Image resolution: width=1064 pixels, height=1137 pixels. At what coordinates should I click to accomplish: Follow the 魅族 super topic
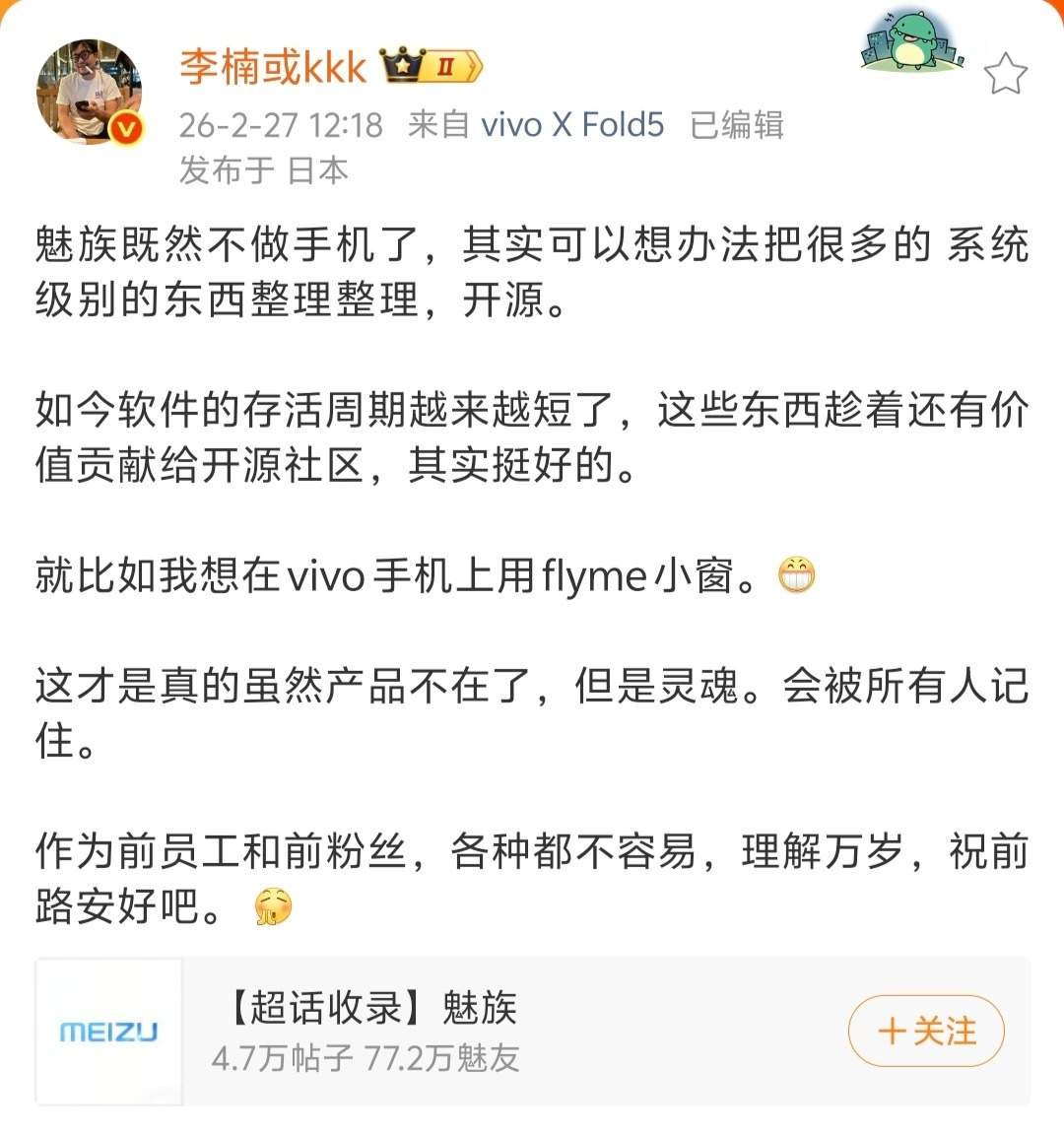click(x=925, y=1032)
